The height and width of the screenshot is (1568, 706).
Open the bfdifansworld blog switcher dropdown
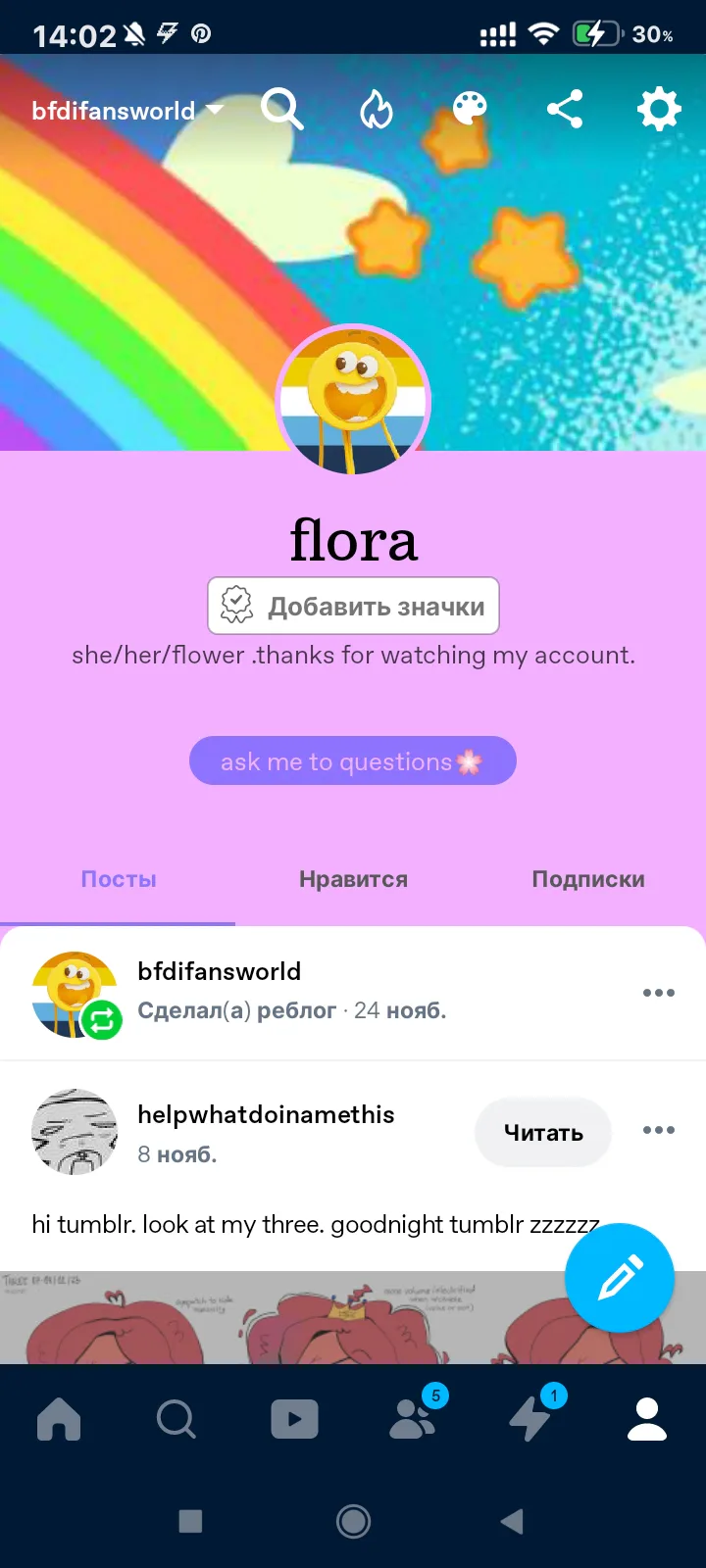[x=127, y=111]
